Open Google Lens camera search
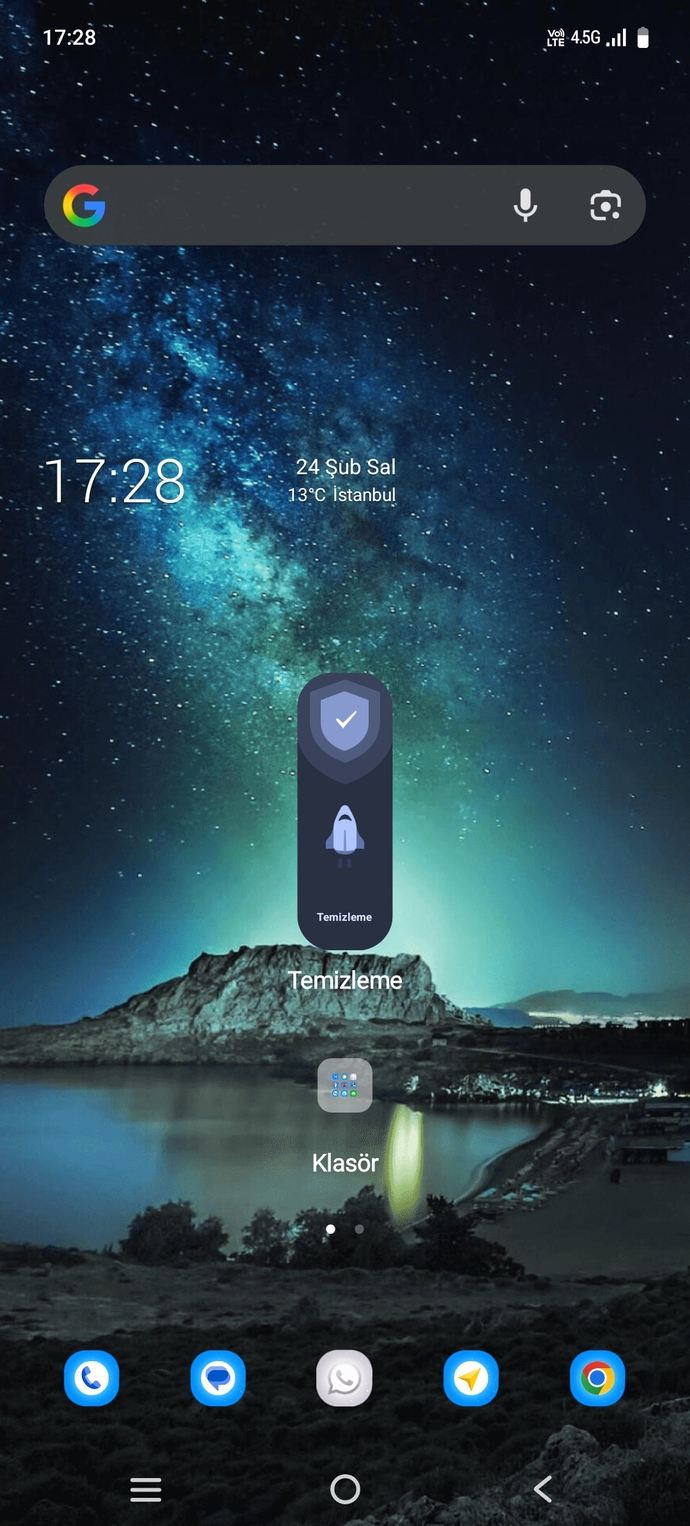 605,206
